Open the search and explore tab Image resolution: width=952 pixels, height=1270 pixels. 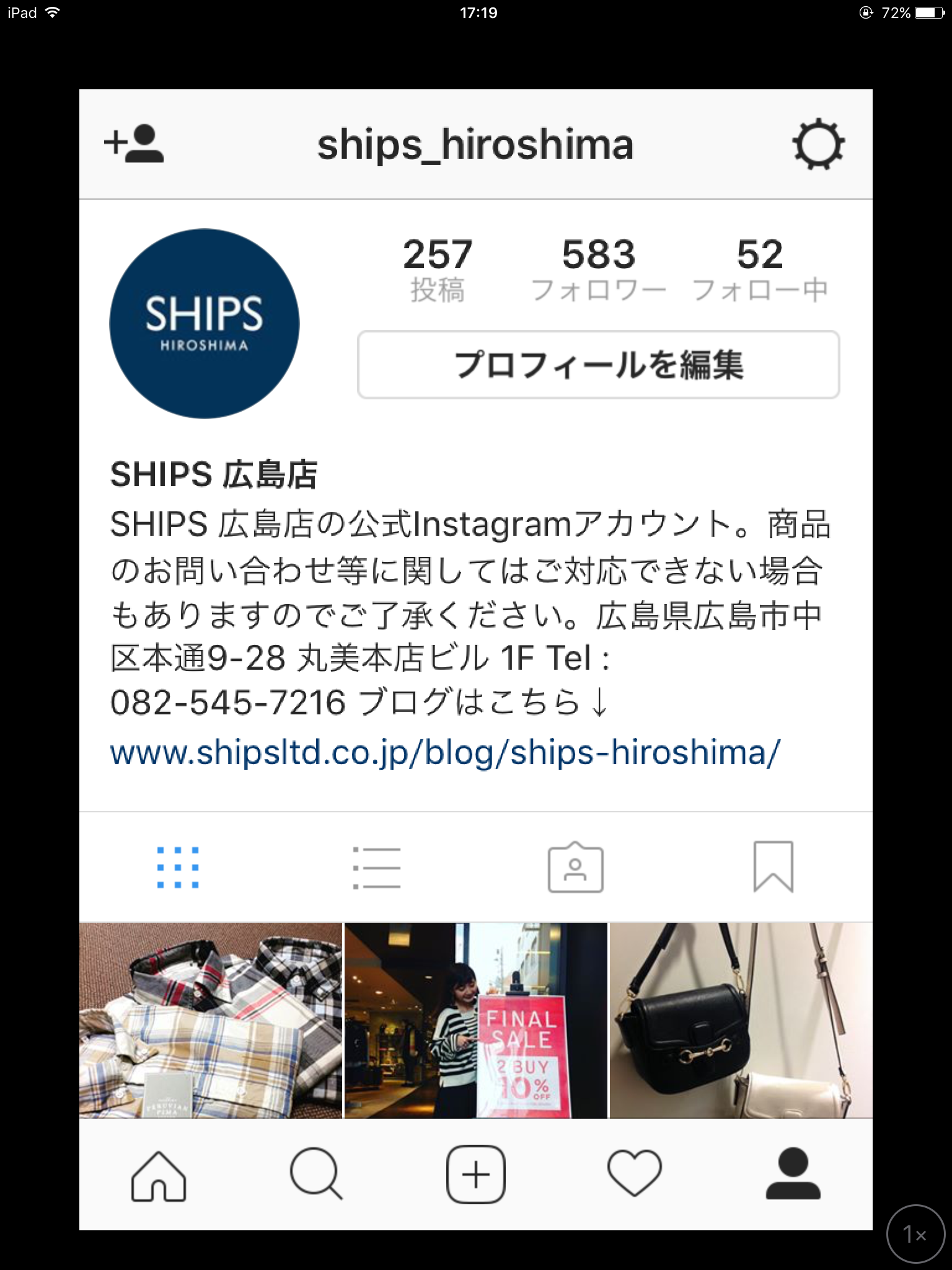(x=317, y=1175)
